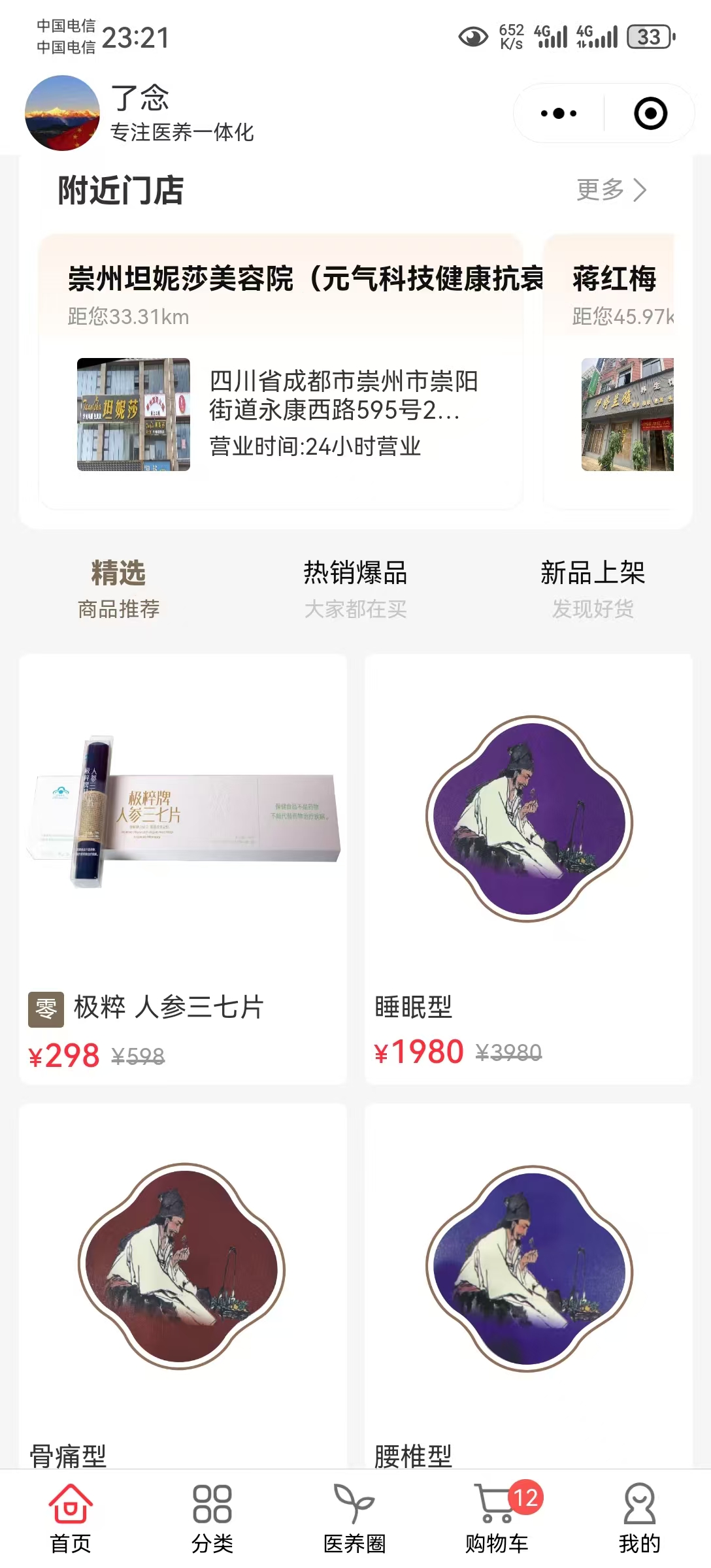Screen dimensions: 711x1568
Task: Go to the 我的 profile tab
Action: tap(639, 1518)
